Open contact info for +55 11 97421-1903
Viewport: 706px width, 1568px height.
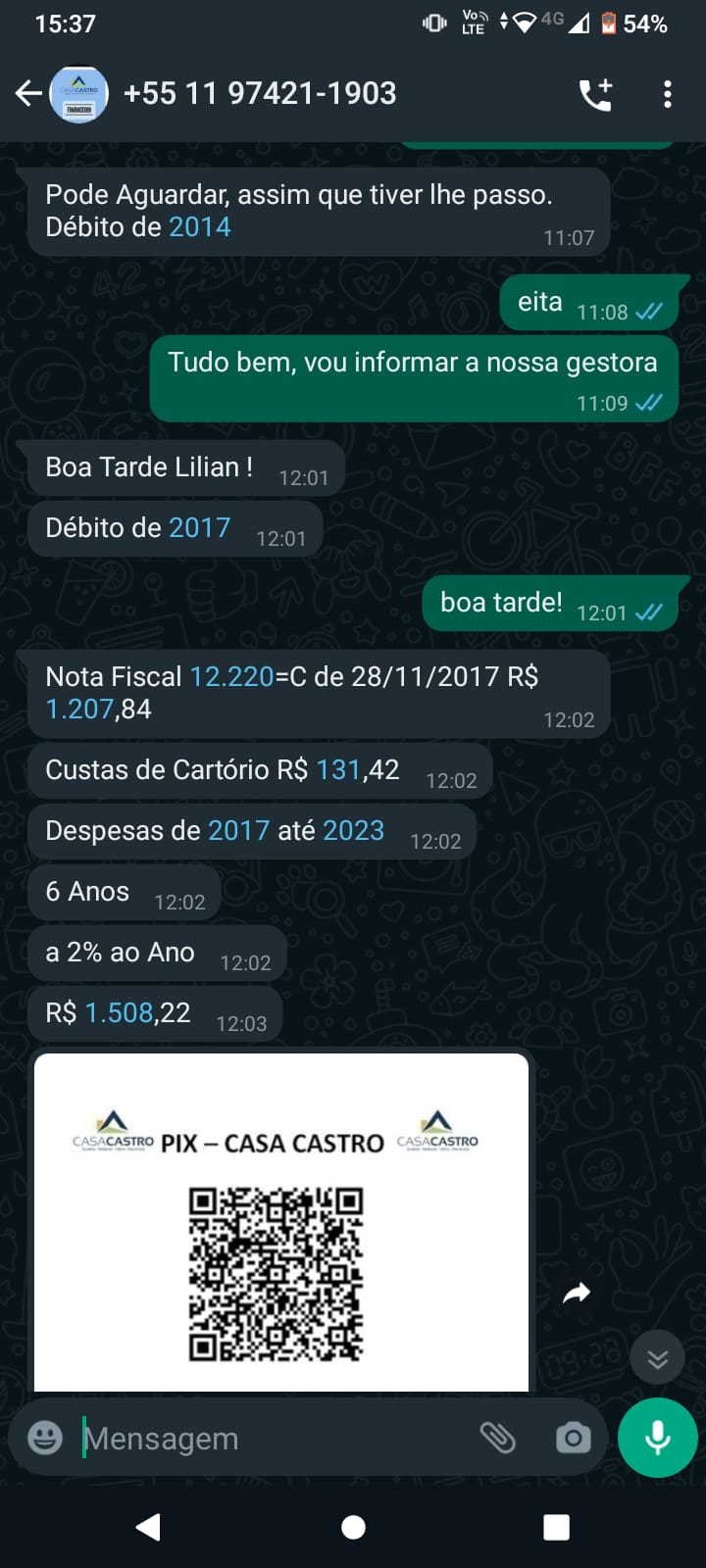pyautogui.click(x=260, y=93)
